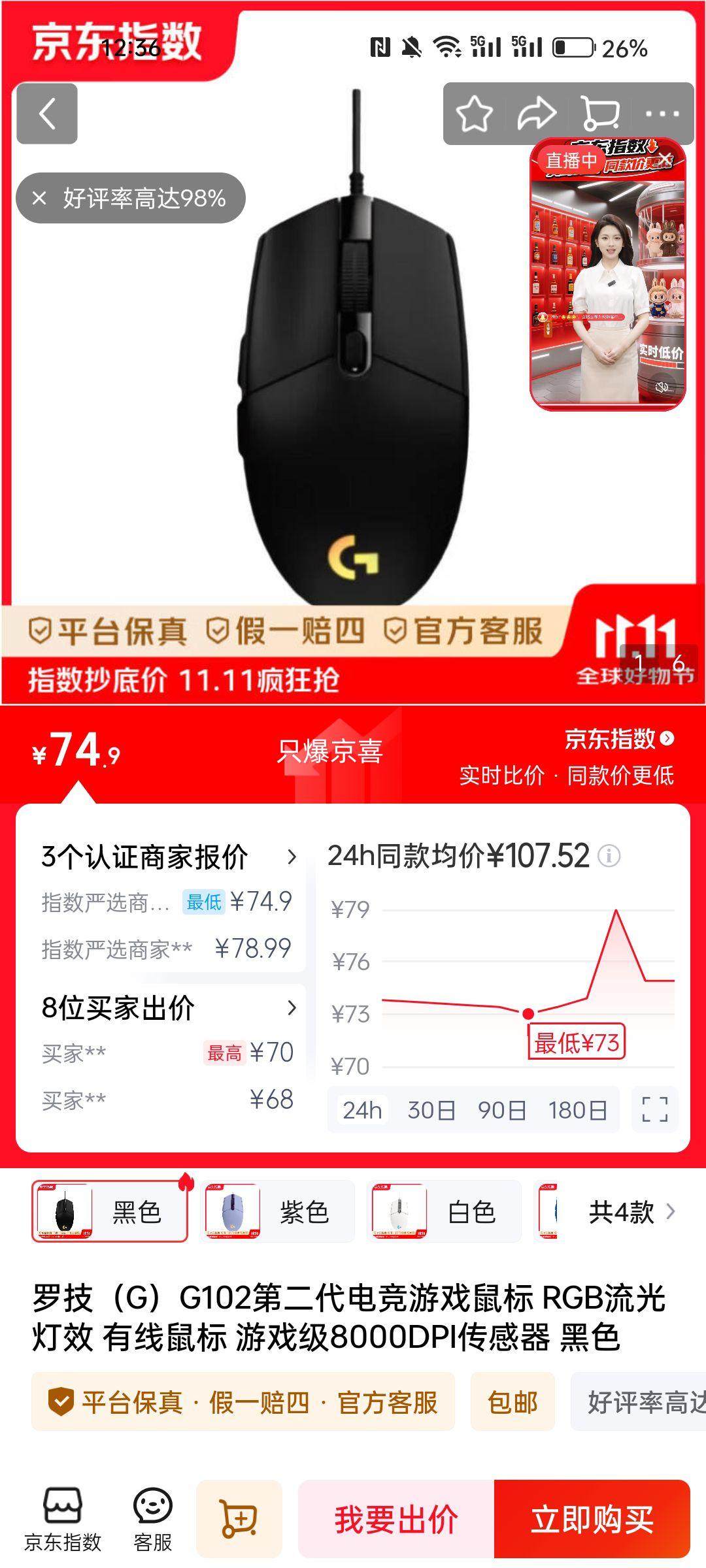
Task: Open the 直播中 live stream preview
Action: (x=607, y=281)
